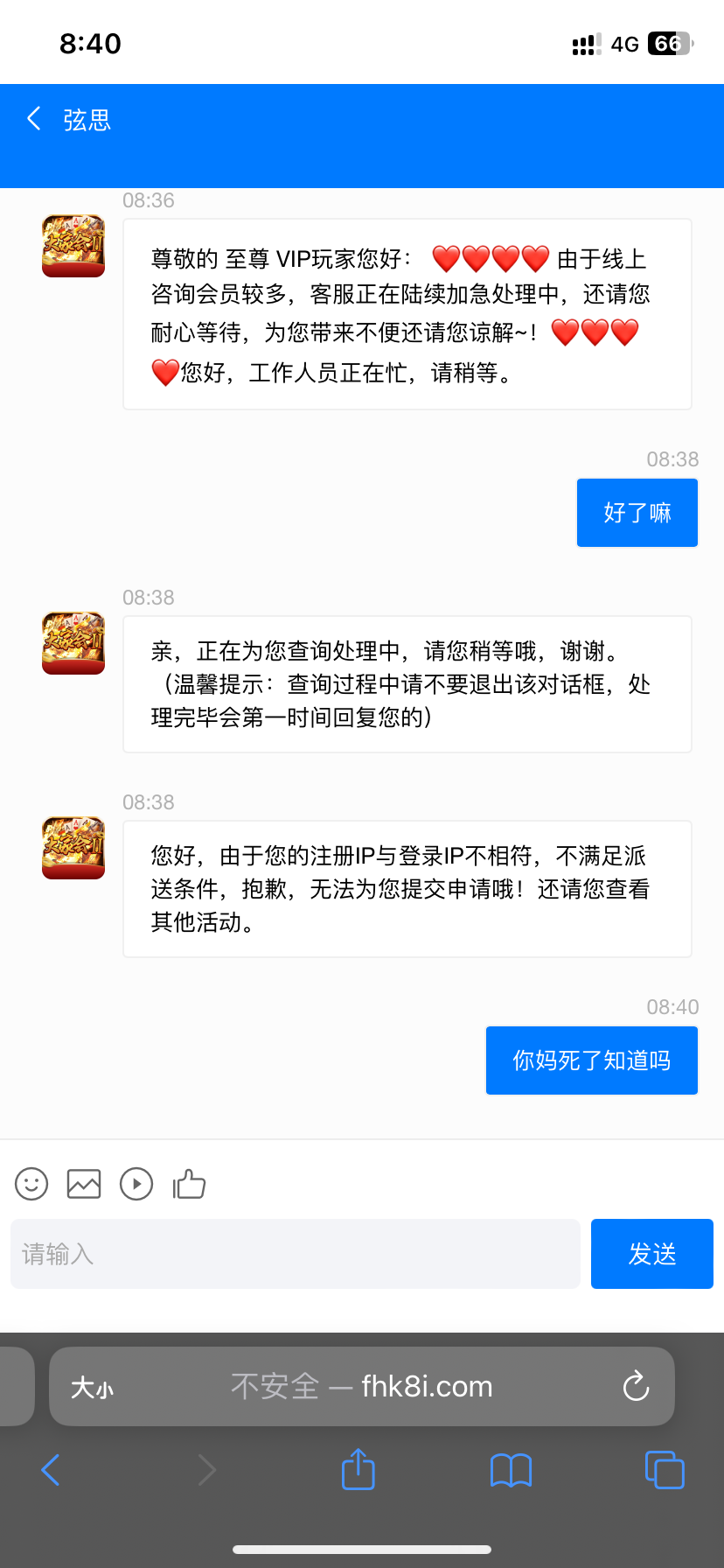The height and width of the screenshot is (1568, 724).
Task: Go back from the 弦思 chat
Action: pos(35,119)
